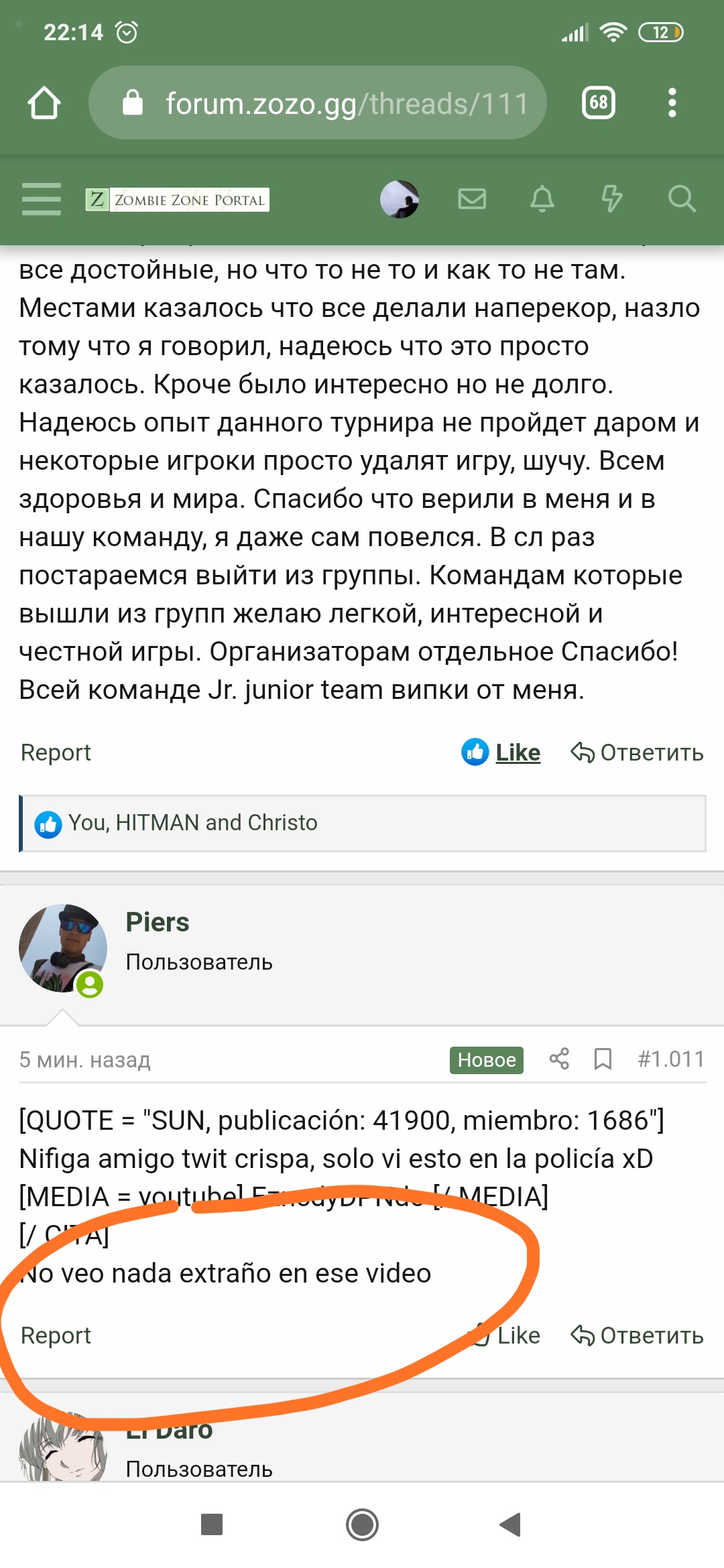Image resolution: width=724 pixels, height=1568 pixels.
Task: Open permalink #1.011
Action: [670, 1059]
